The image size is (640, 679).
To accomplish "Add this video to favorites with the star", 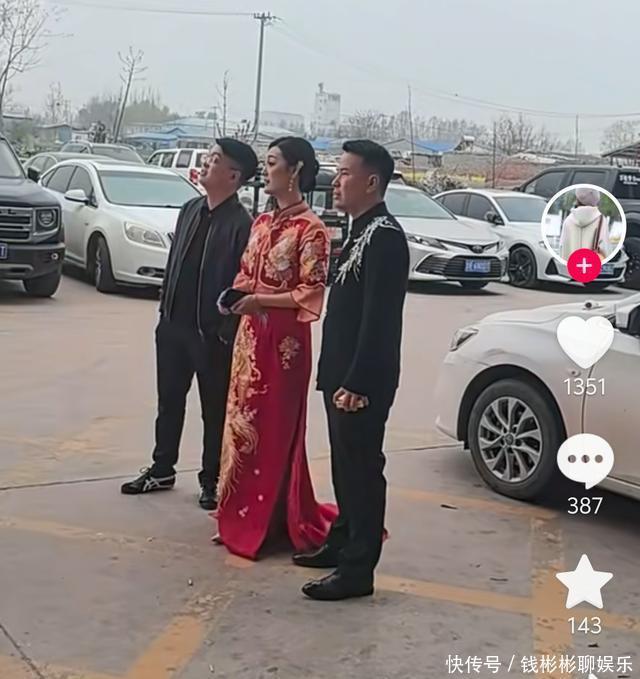I will [585, 582].
